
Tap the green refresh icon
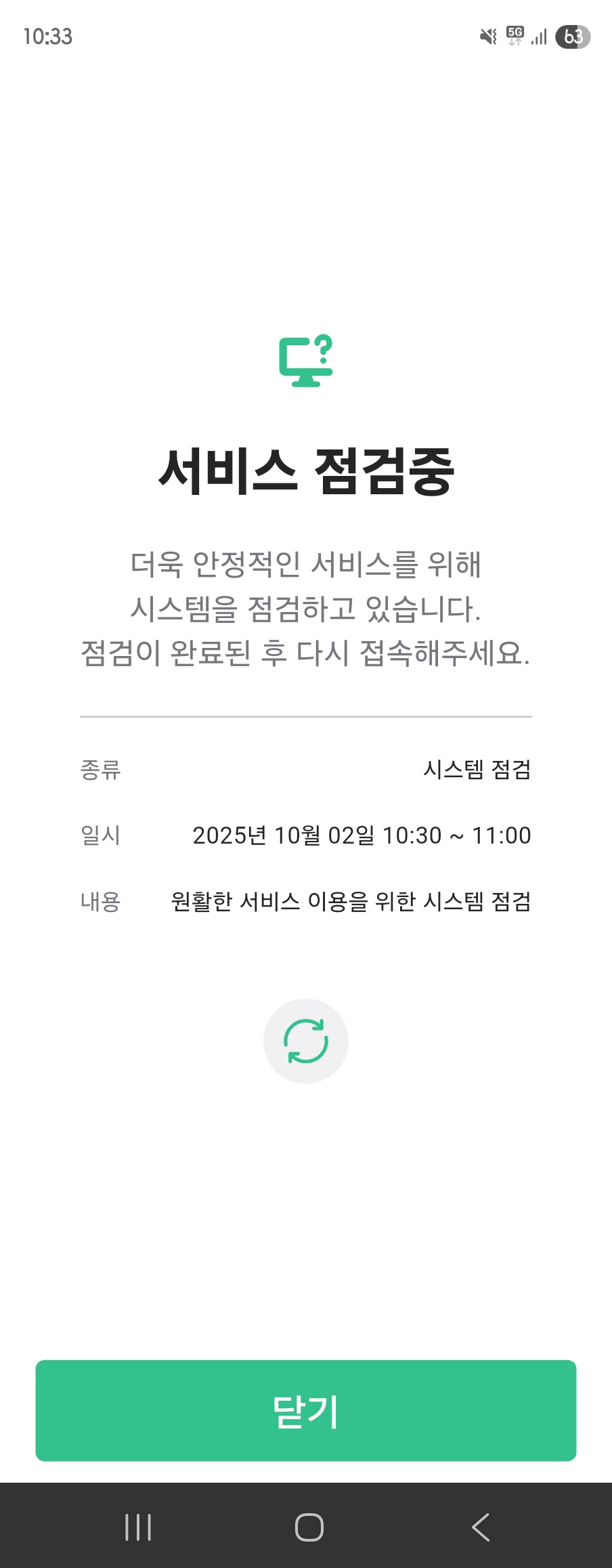coord(306,1041)
